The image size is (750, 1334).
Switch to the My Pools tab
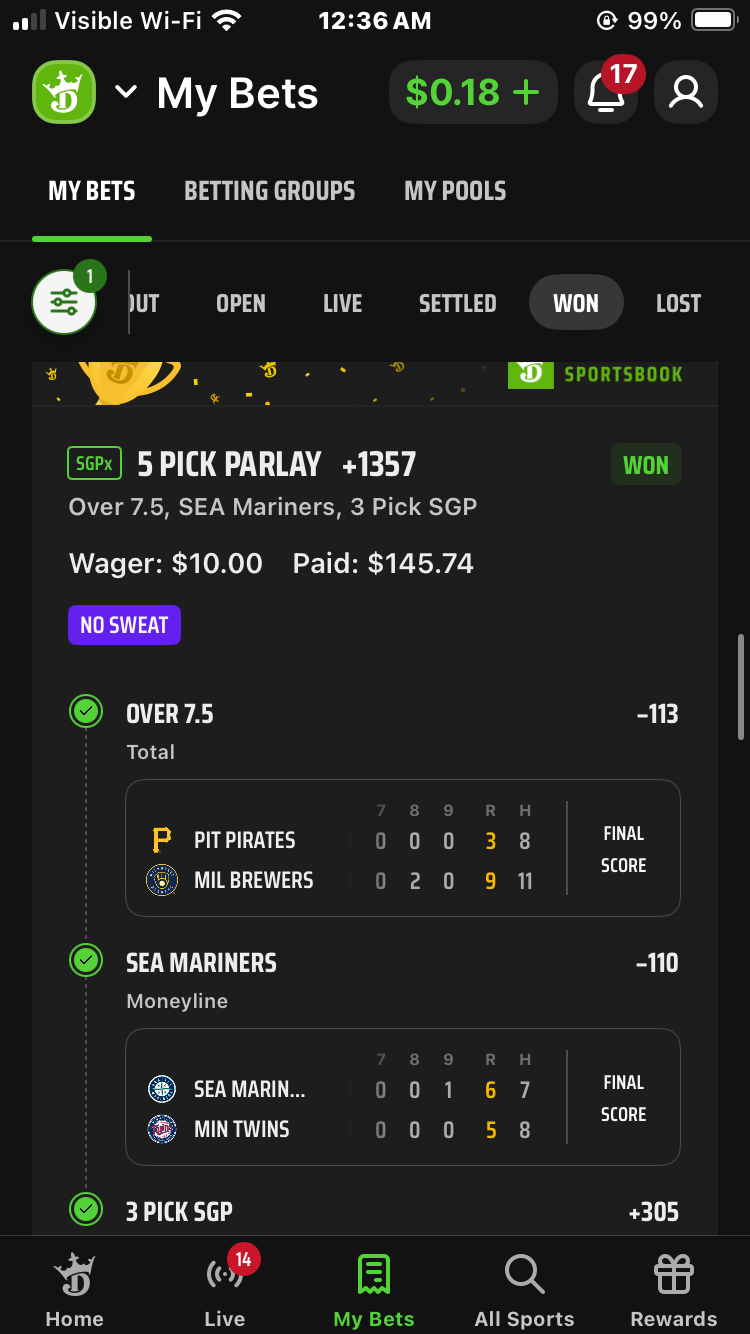click(x=455, y=191)
